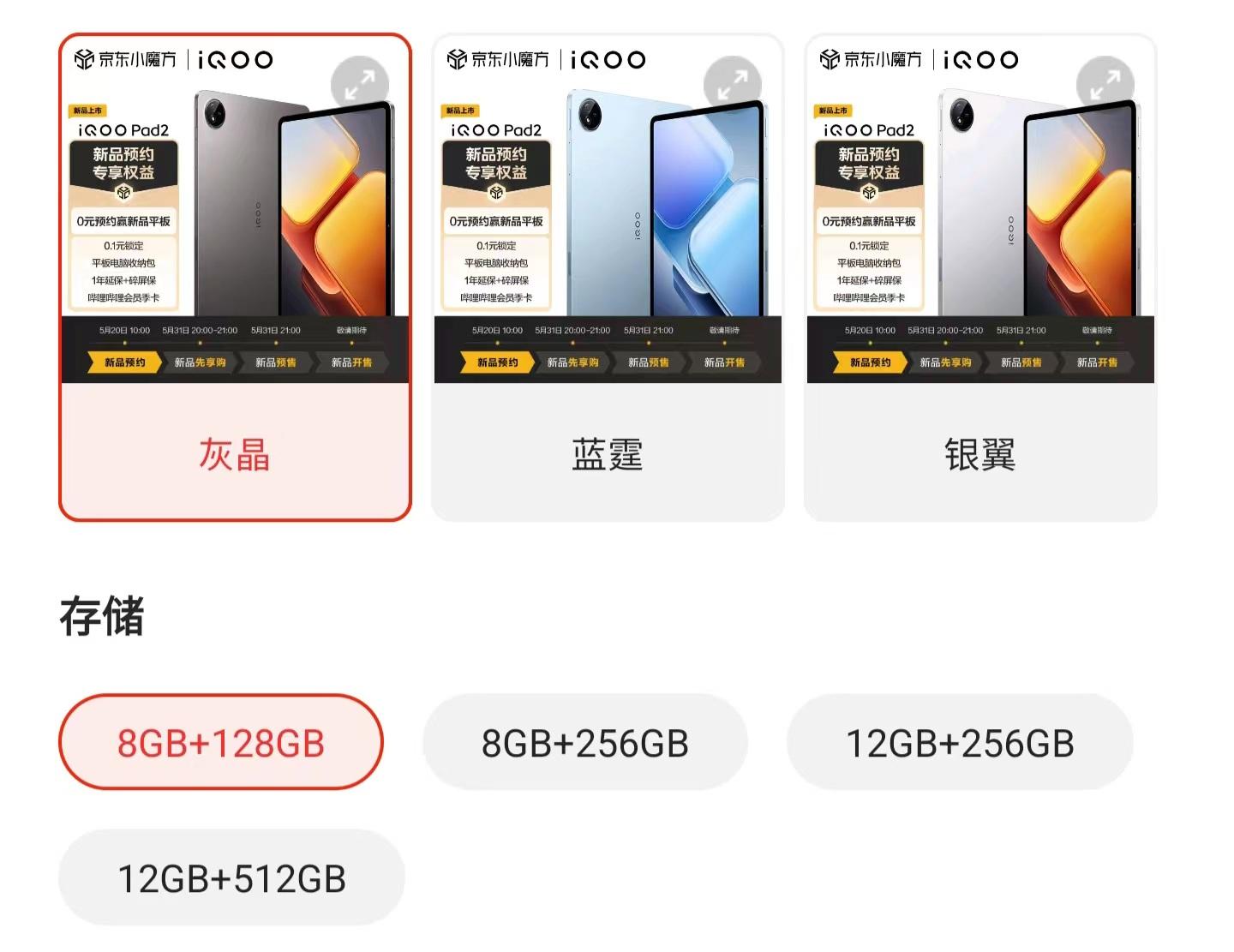This screenshot has width=1234, height=952.
Task: Enlarge the 蓝霆 product image
Action: click(x=732, y=85)
